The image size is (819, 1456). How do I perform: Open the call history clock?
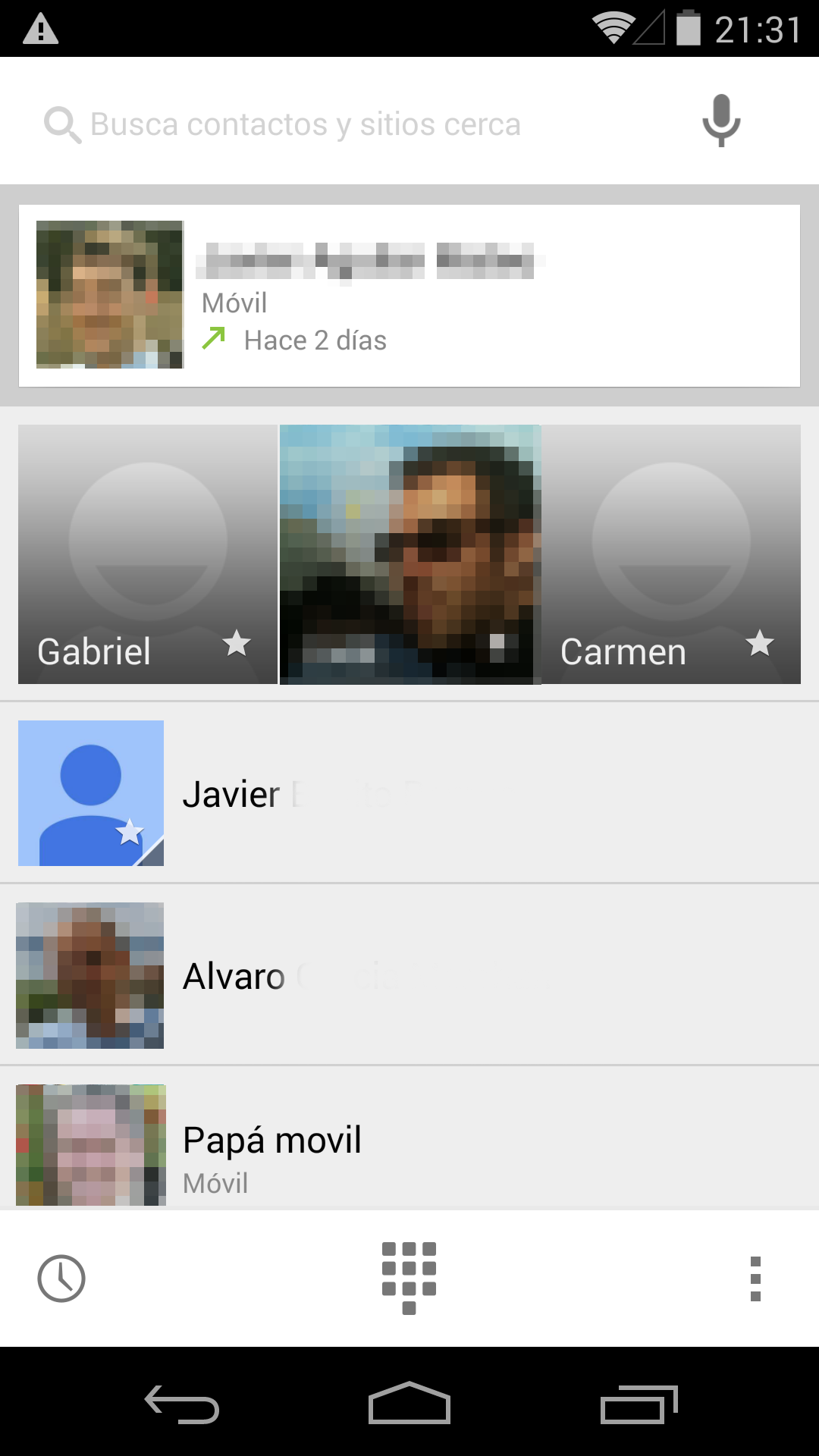tap(61, 1279)
